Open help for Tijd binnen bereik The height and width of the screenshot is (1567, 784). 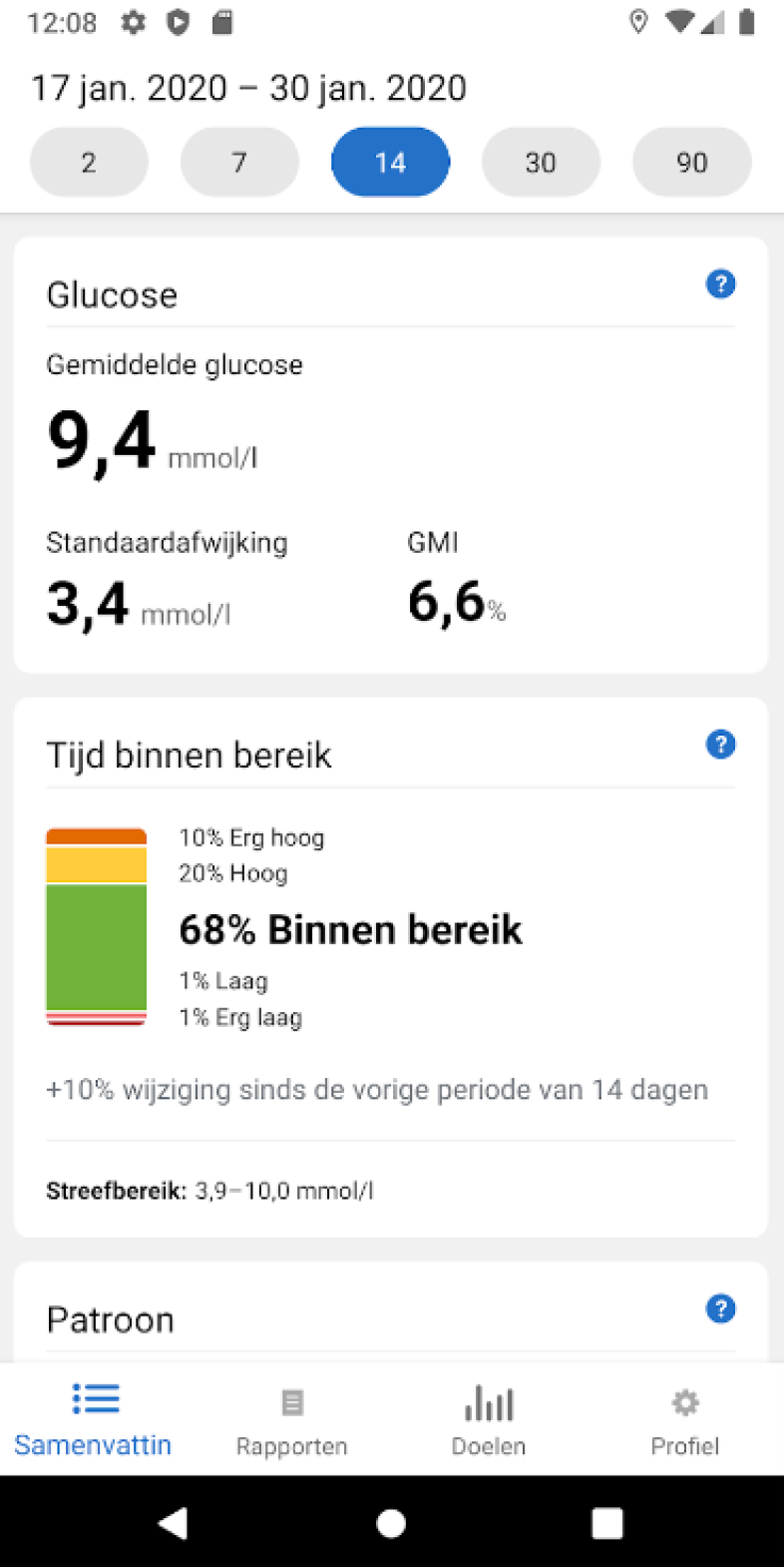pyautogui.click(x=720, y=745)
